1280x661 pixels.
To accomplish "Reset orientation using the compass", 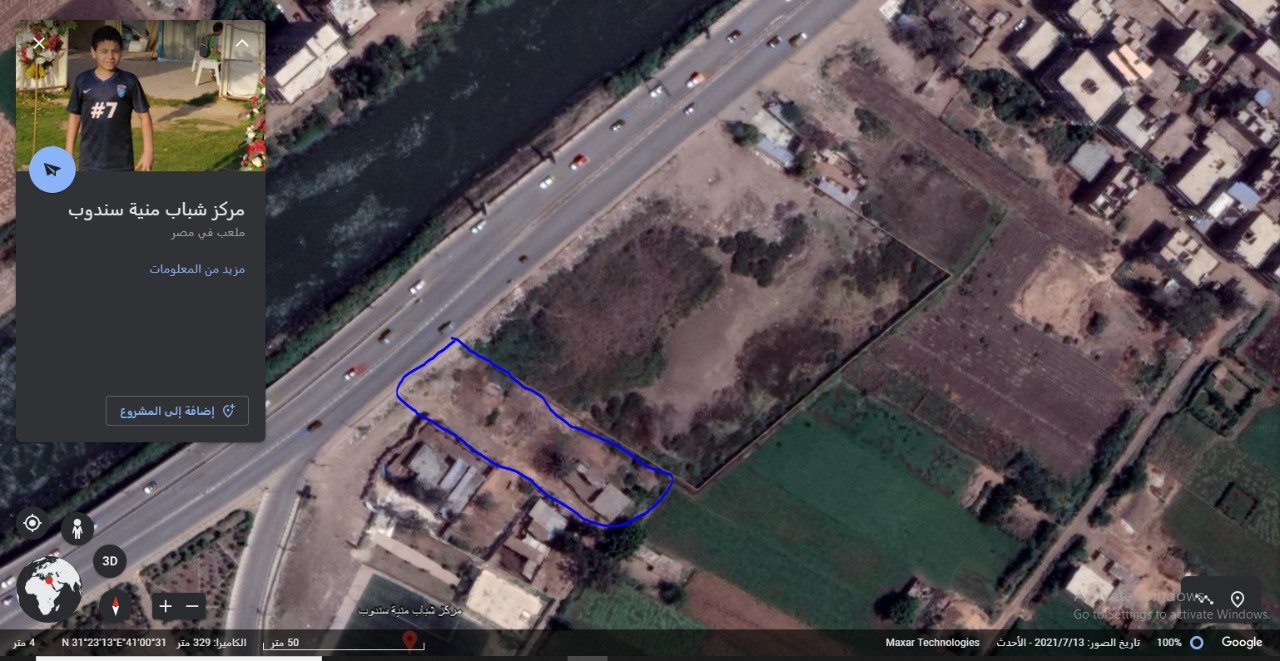I will pos(115,605).
